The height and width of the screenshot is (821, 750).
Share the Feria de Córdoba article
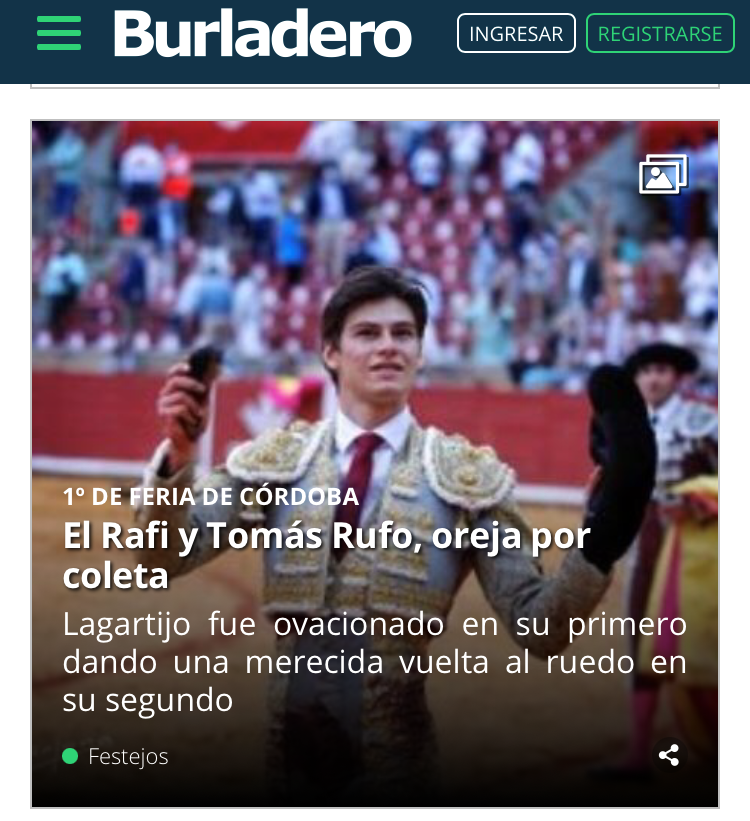click(x=669, y=756)
